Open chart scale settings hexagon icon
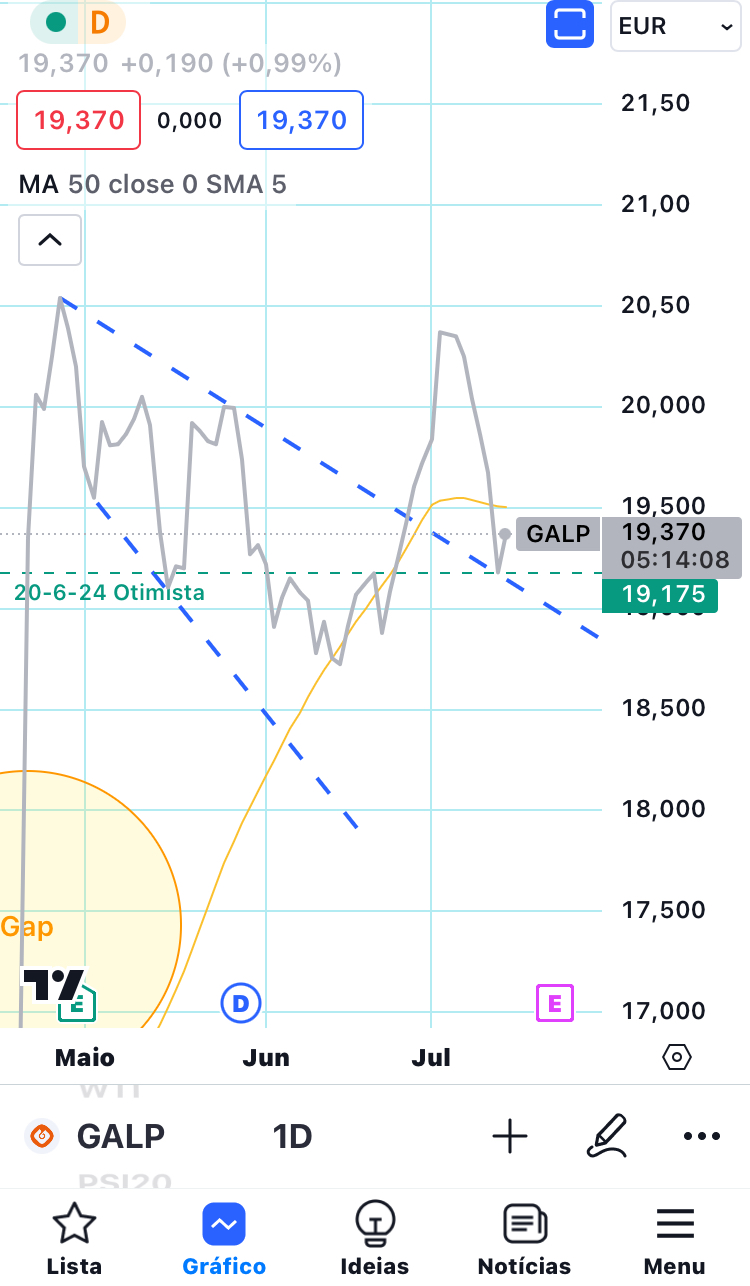750x1286 pixels. click(677, 1057)
